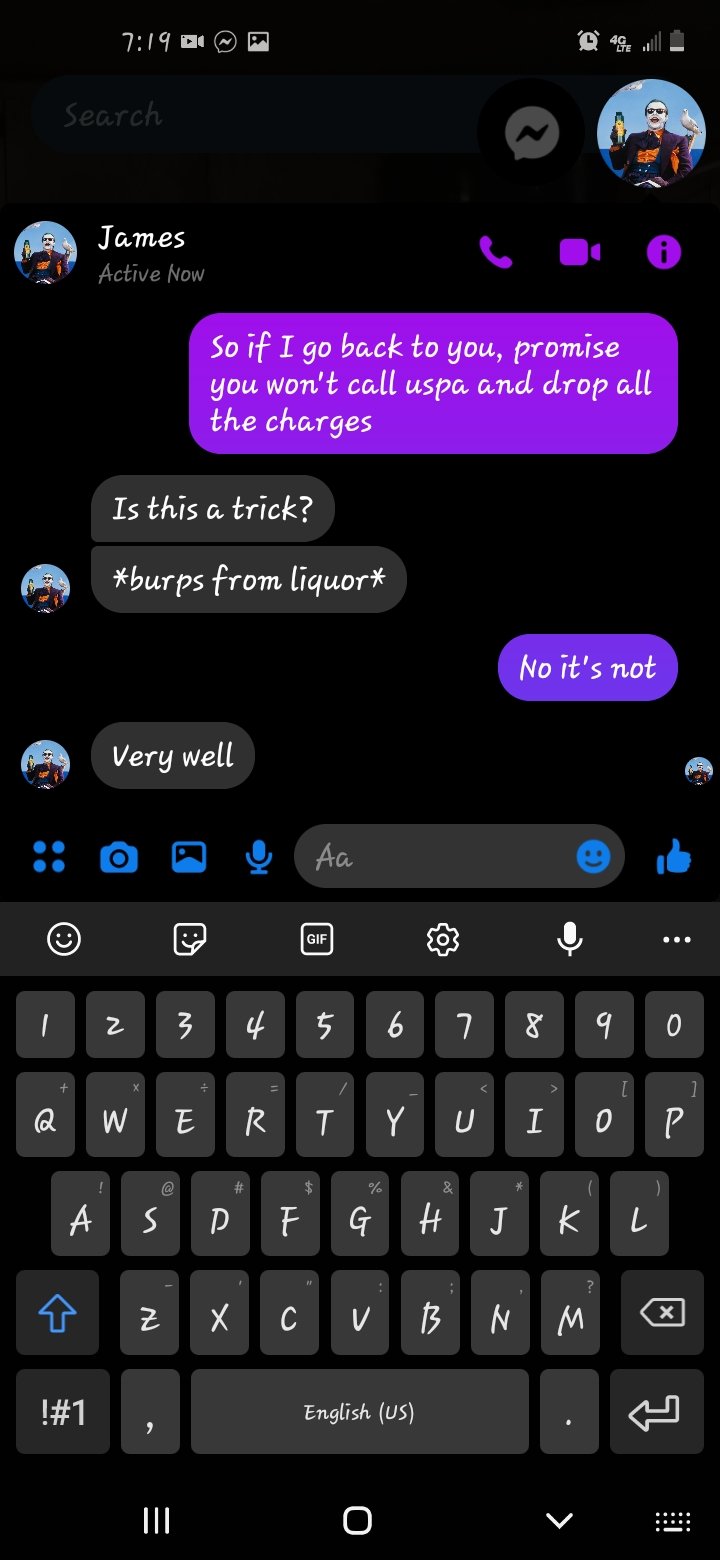
Task: Tap the shift key on keyboard
Action: coord(57,1312)
